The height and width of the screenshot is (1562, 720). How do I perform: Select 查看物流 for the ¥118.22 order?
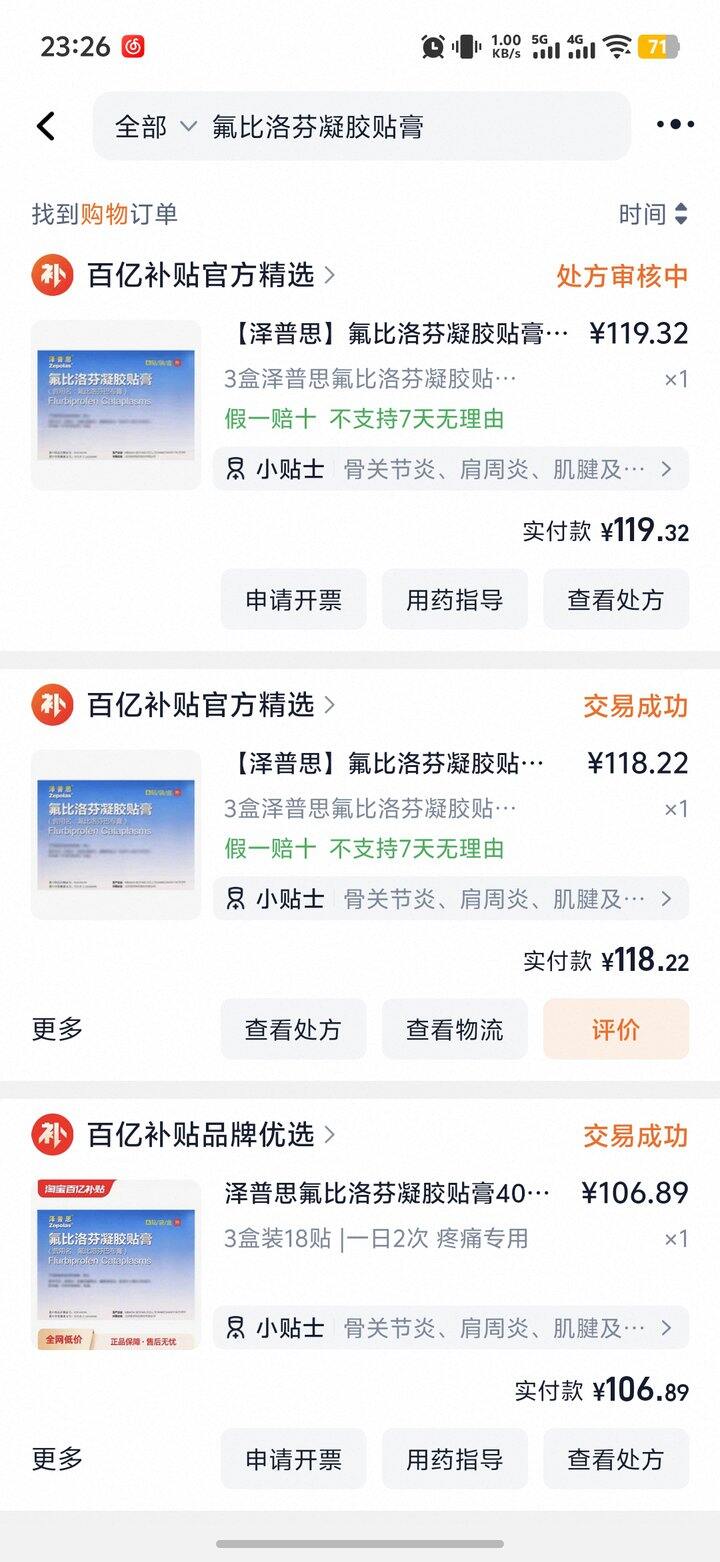click(454, 1029)
